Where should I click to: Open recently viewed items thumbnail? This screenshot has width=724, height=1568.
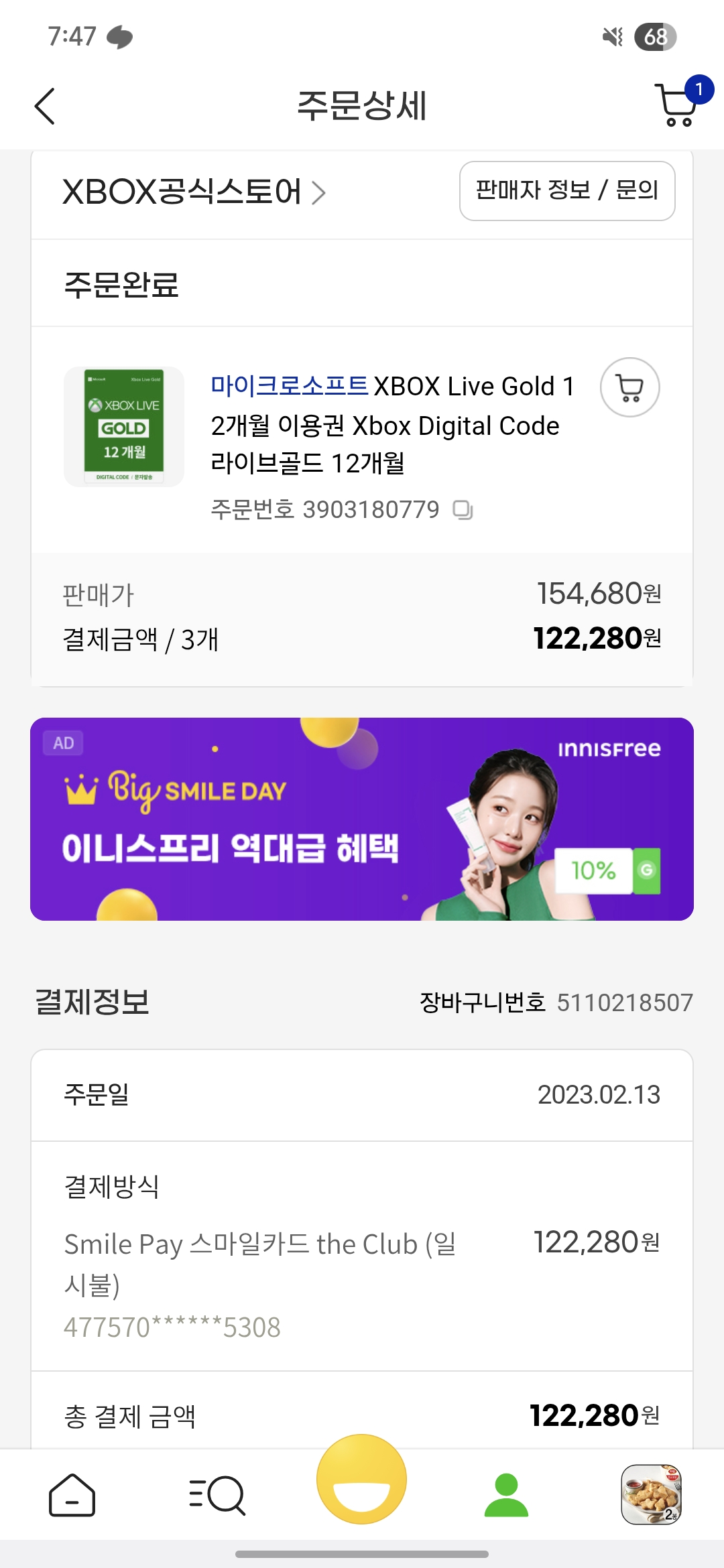point(651,1494)
